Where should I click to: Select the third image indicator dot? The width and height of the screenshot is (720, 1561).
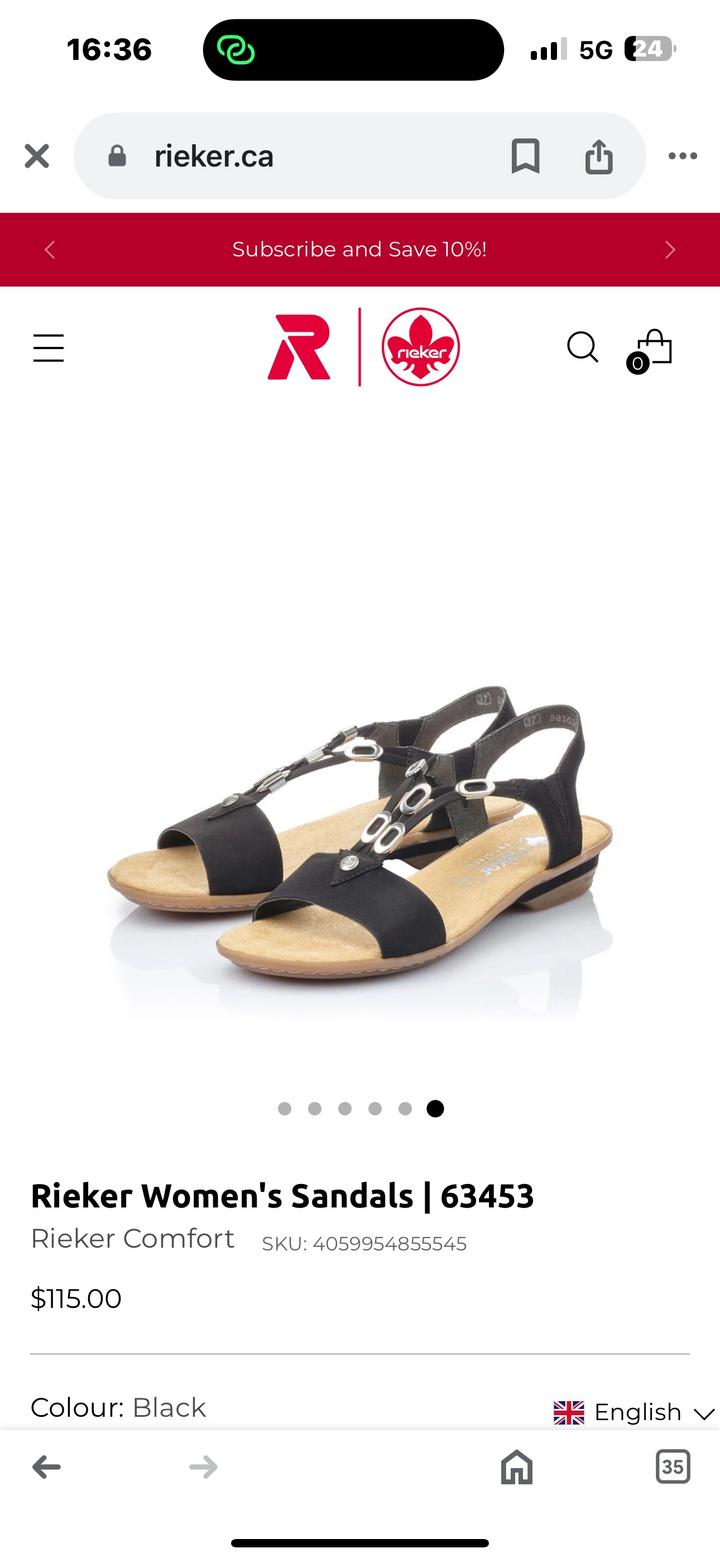pos(345,1108)
